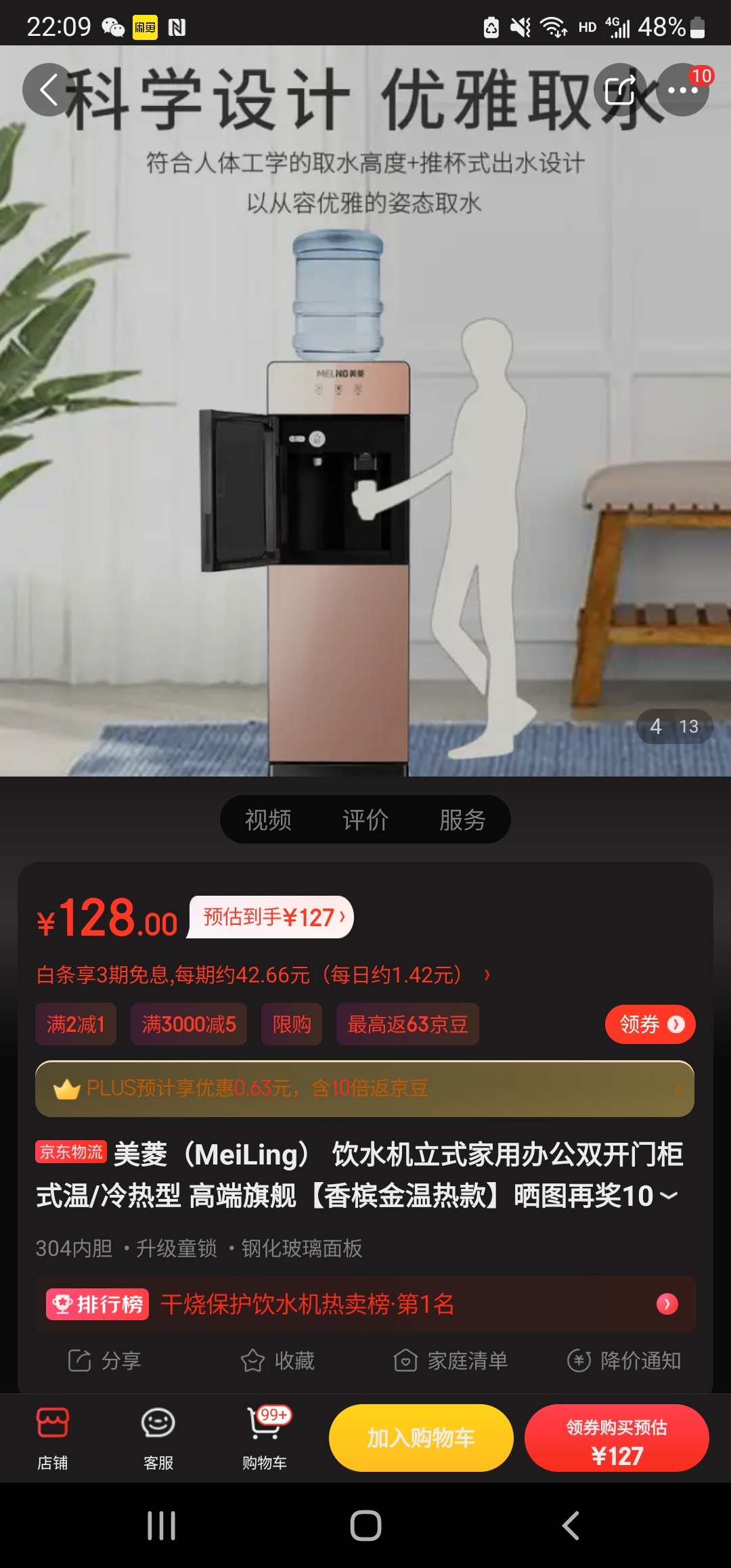This screenshot has width=731, height=1568.
Task: Tap the yellow 加入购物车 button
Action: pos(421,1437)
